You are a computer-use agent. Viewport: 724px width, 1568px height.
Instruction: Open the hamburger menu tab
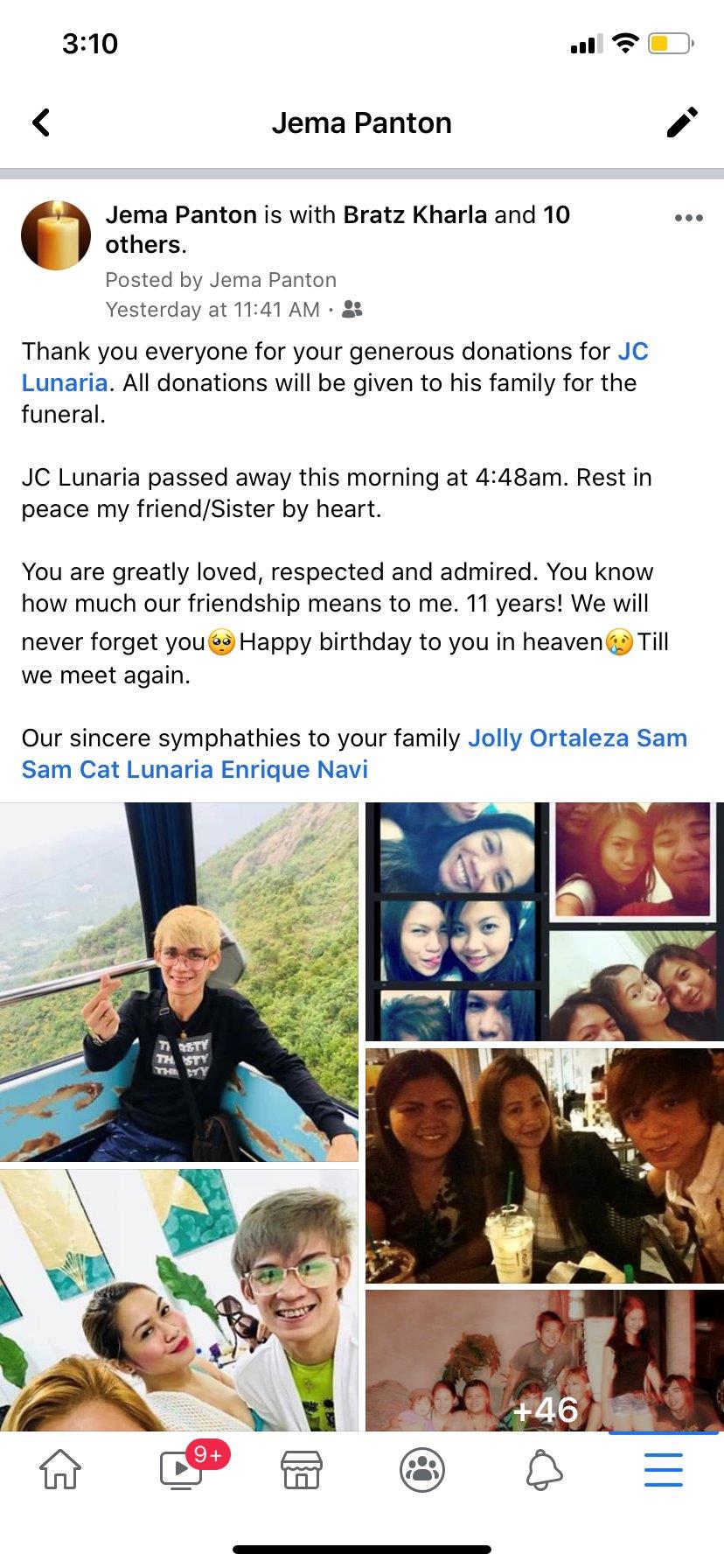(x=663, y=1469)
